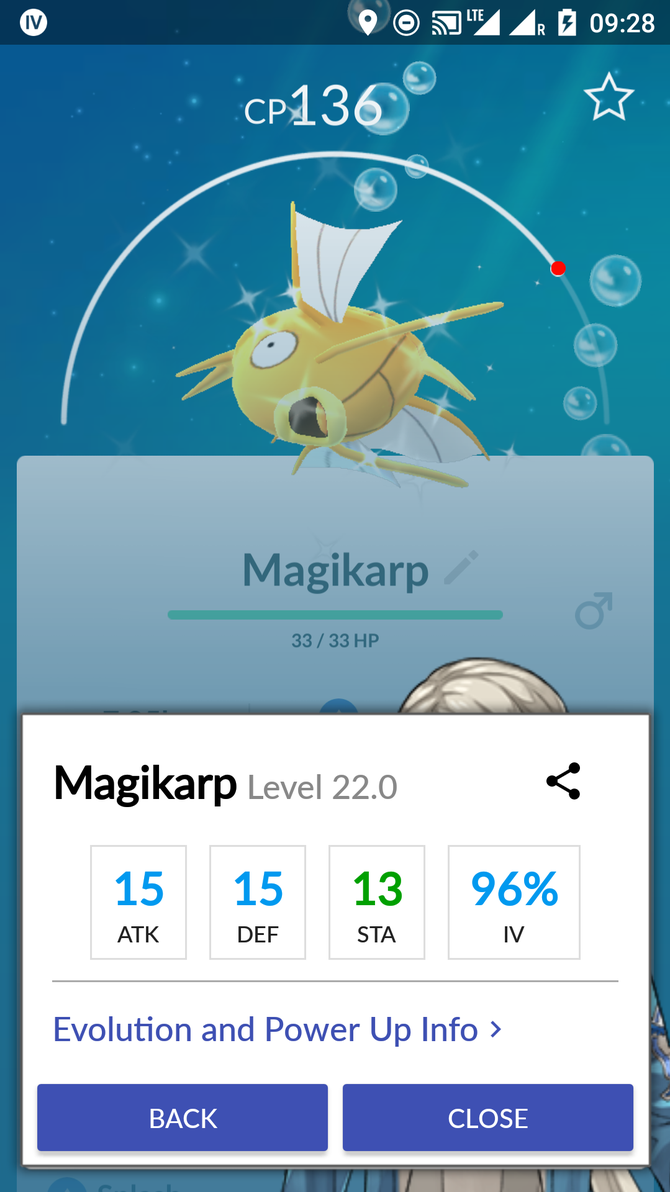Image resolution: width=670 pixels, height=1192 pixels.
Task: Edit the Magikarp nickname with the pencil
Action: tap(461, 568)
